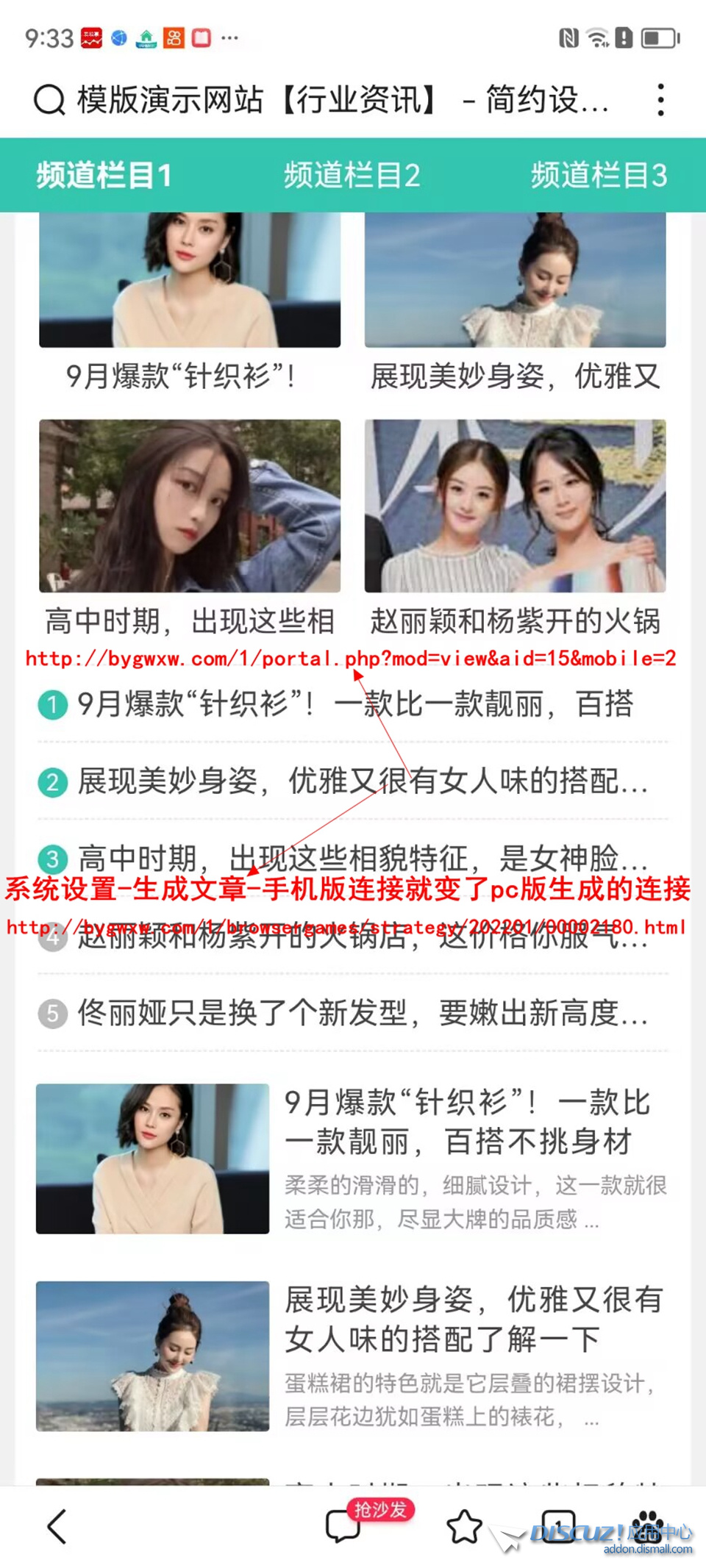Open the browser overflow menu
Screen dimensions: 706x1568
(660, 100)
